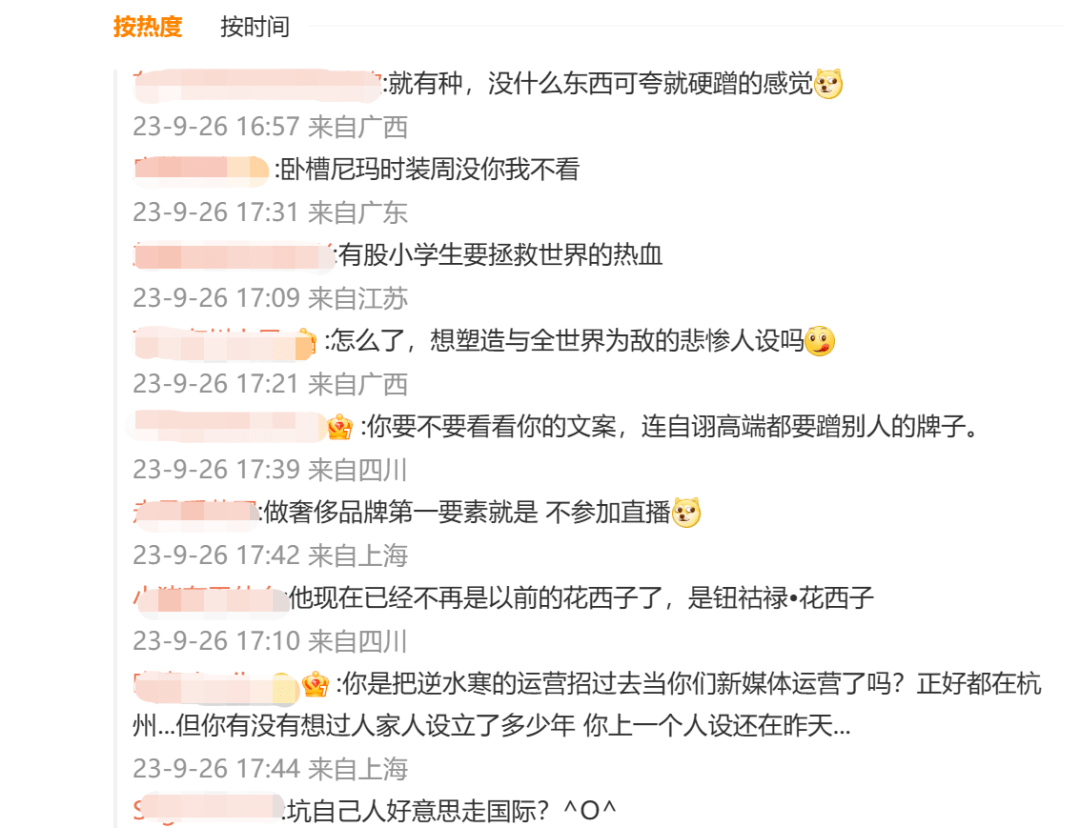Open profile of user commenting 有股小学生要拯救世界的热血
This screenshot has width=1080, height=828.
[233, 256]
